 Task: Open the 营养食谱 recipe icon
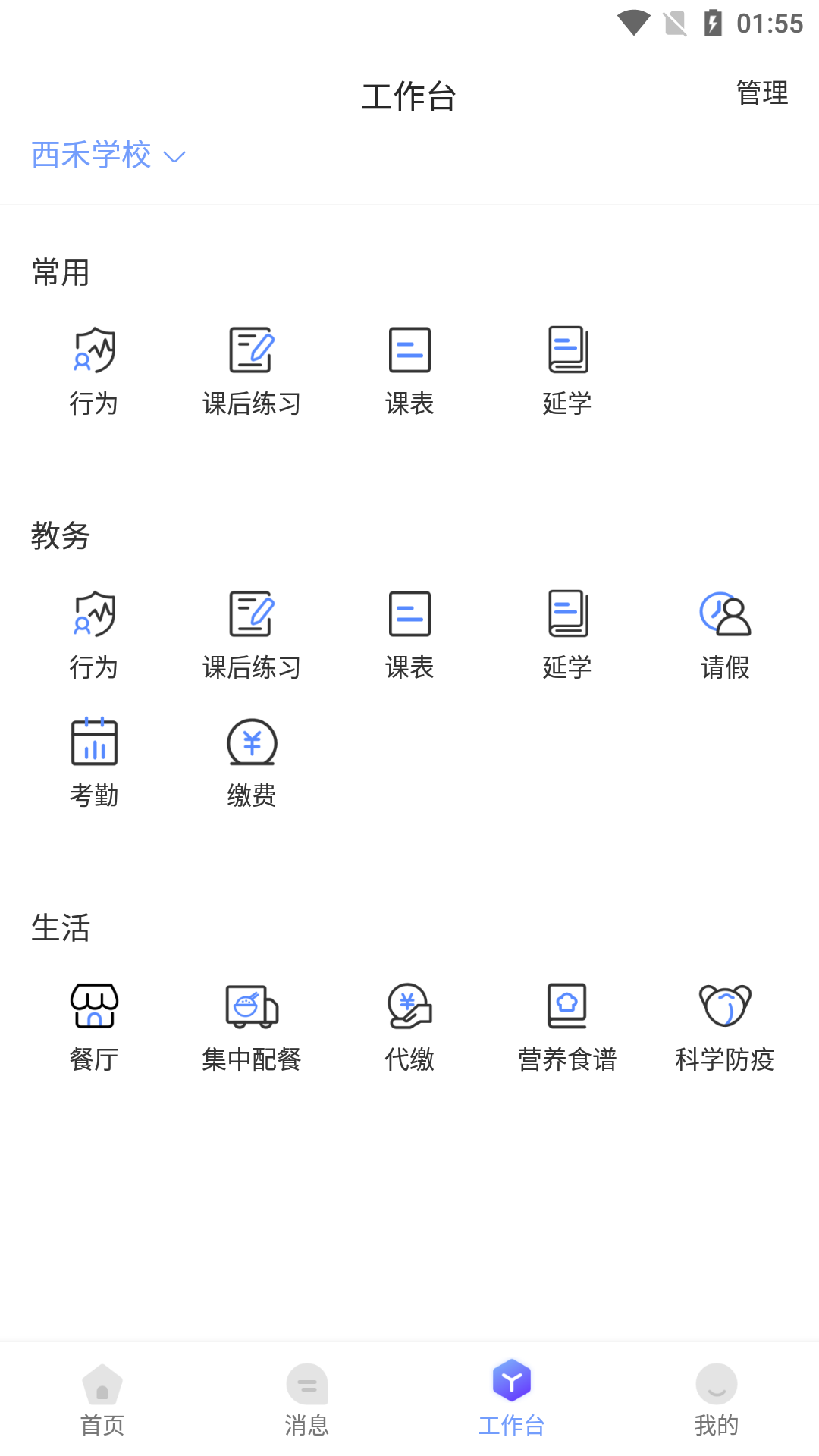pos(567,1024)
